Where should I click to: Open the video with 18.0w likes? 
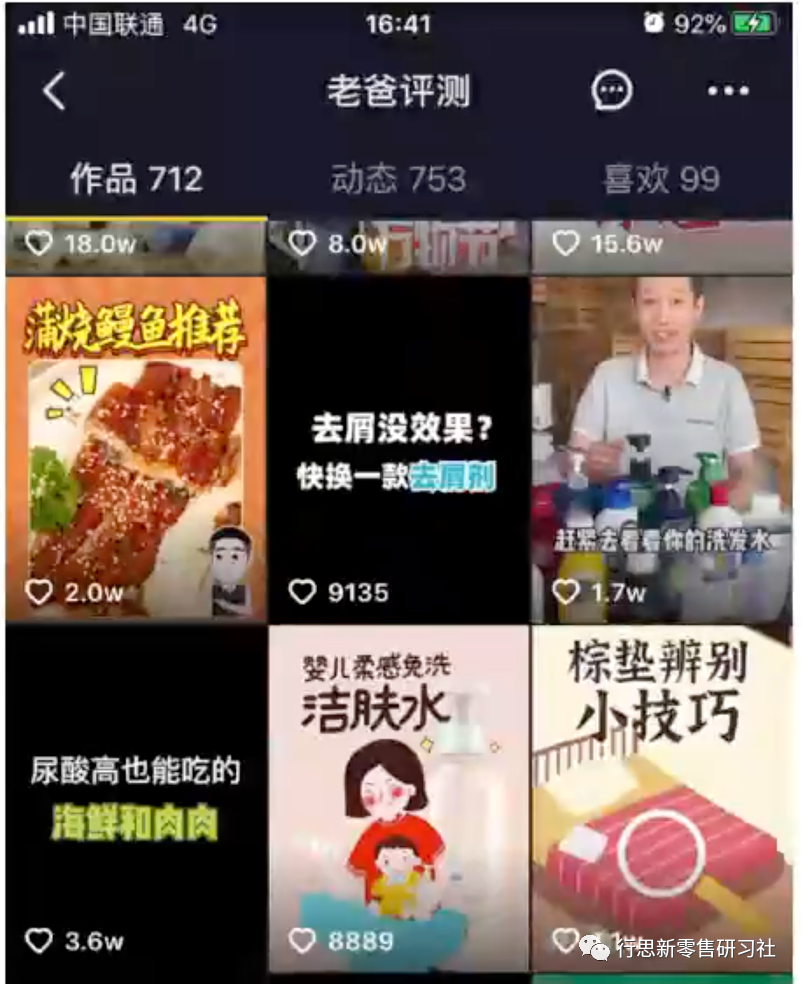tap(136, 246)
